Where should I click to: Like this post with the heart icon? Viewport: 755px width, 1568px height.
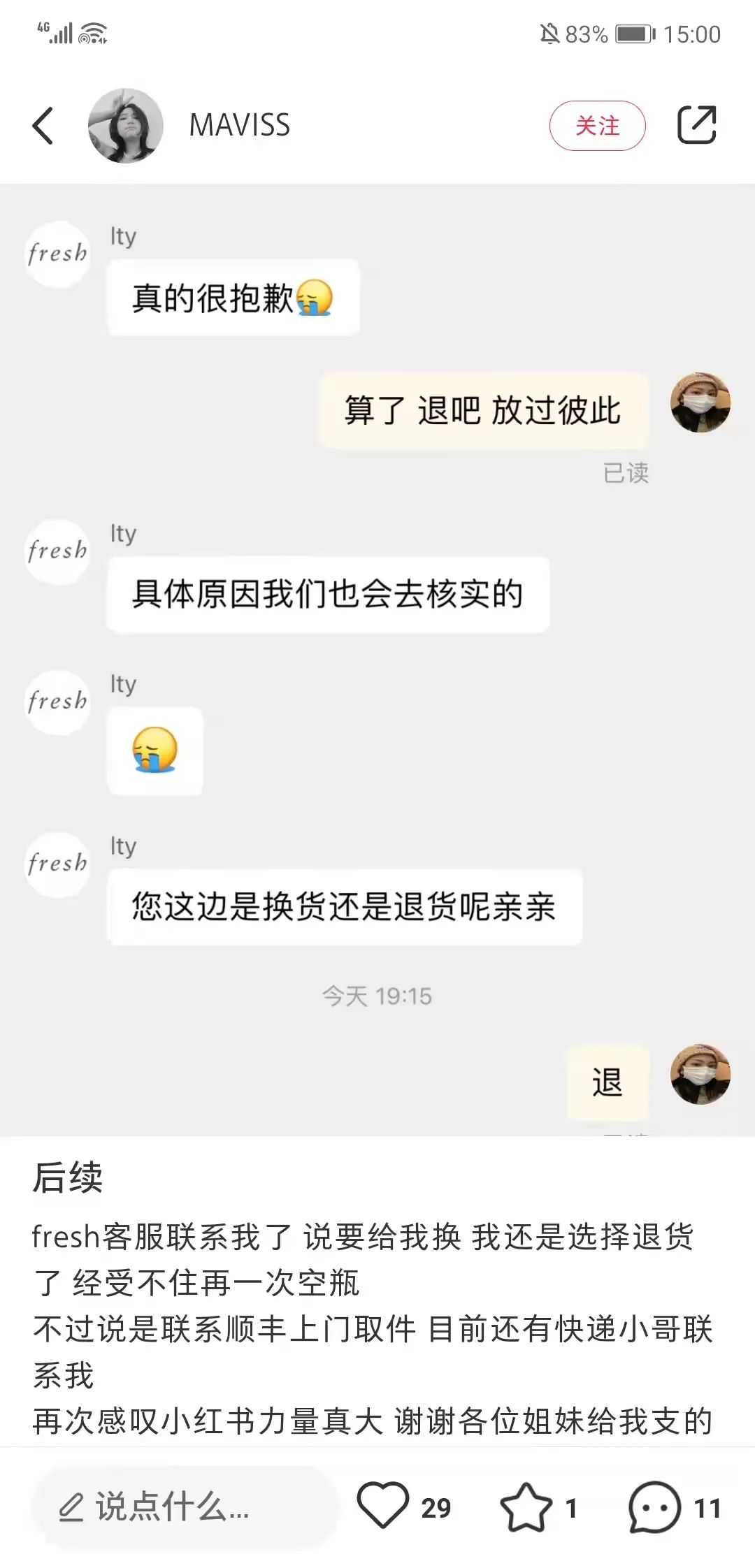383,1507
